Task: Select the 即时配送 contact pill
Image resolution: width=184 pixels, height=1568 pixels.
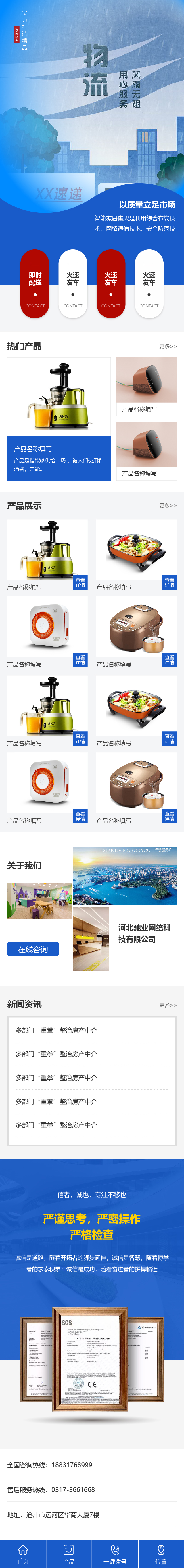Action: pos(35,284)
